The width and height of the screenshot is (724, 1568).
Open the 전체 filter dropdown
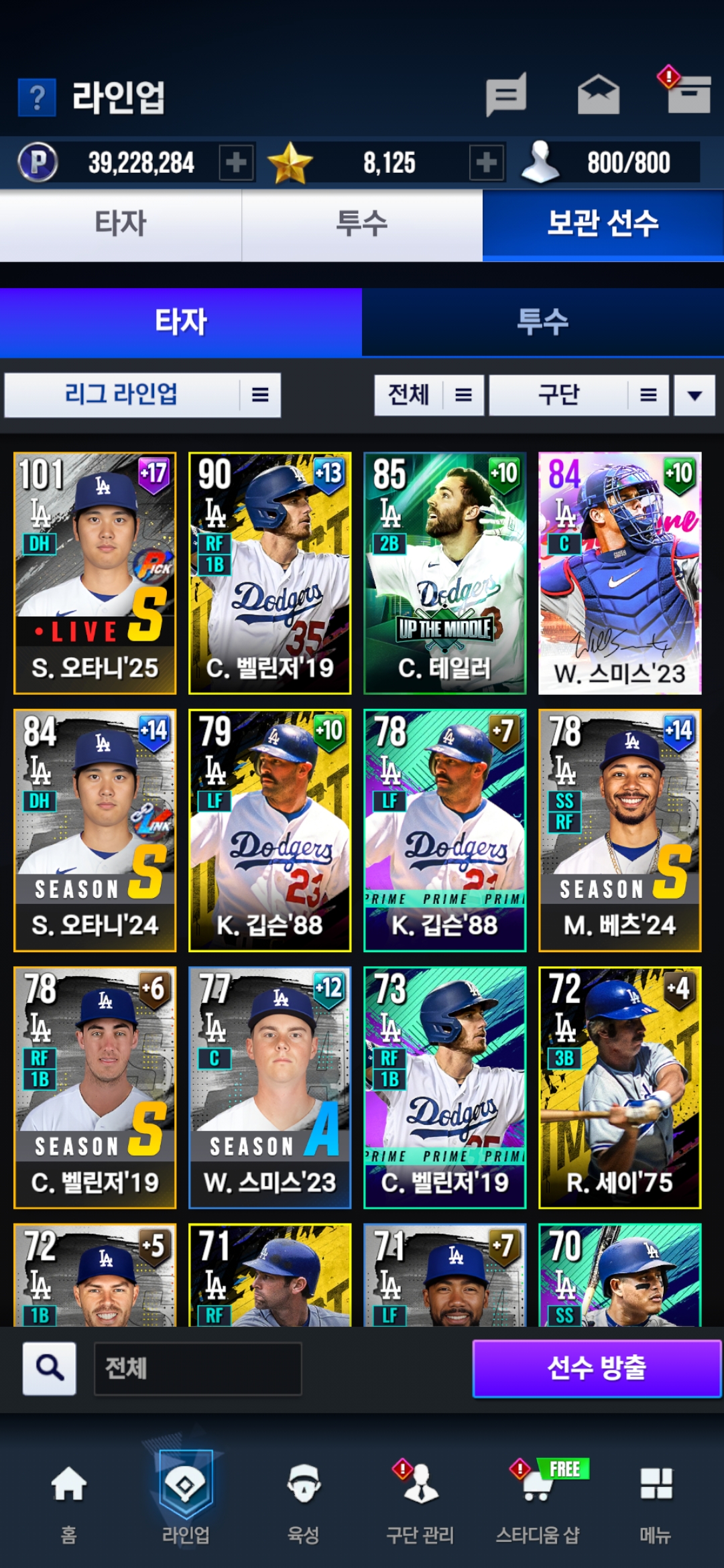point(429,395)
